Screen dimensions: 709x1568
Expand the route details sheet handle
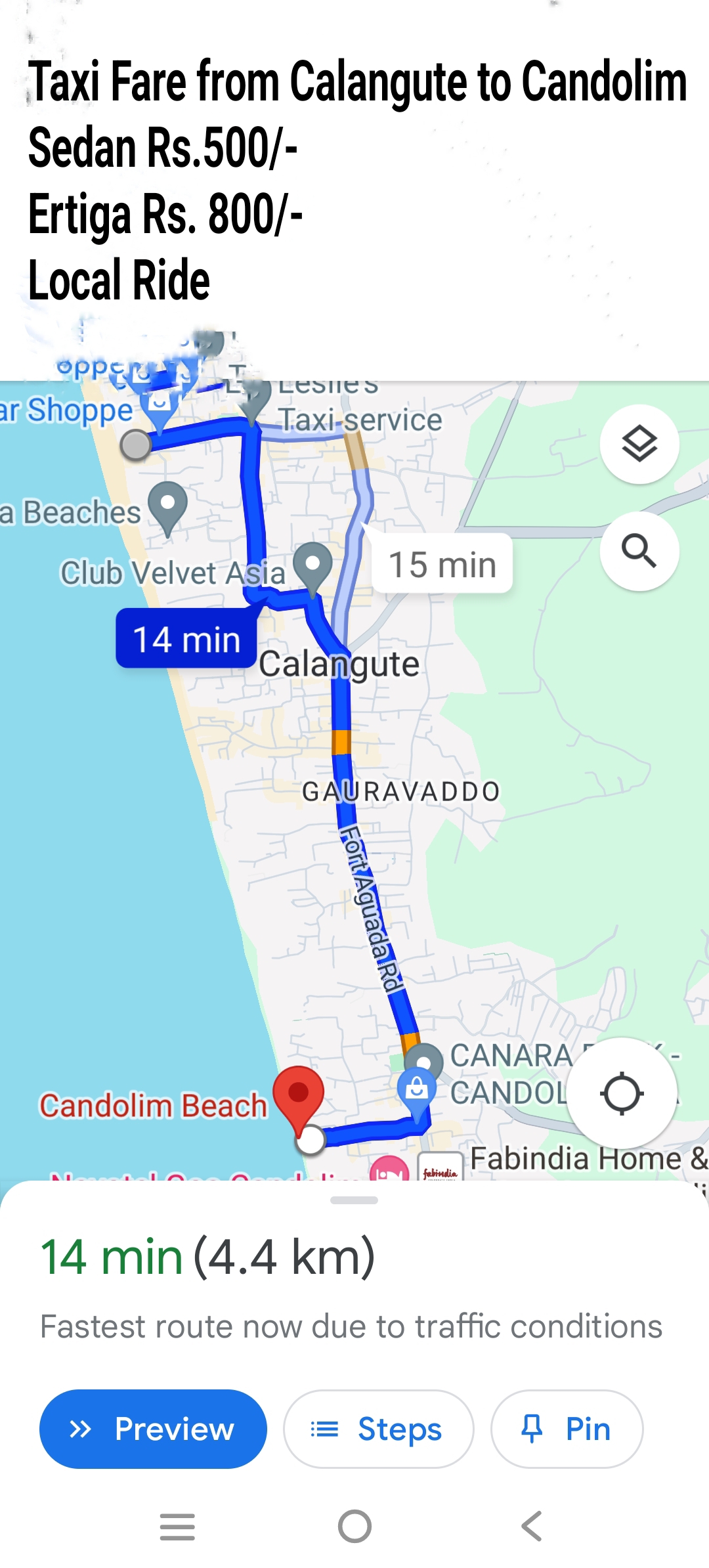point(354,1200)
